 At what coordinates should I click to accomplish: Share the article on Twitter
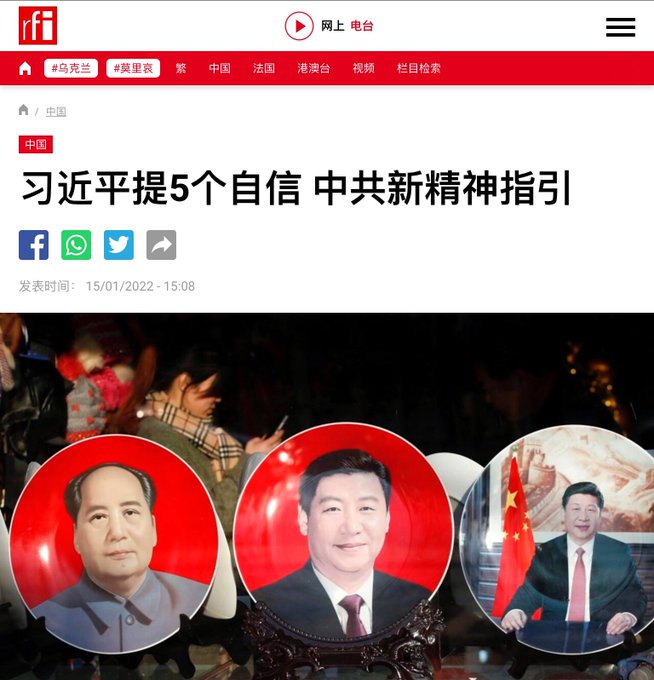pos(119,245)
